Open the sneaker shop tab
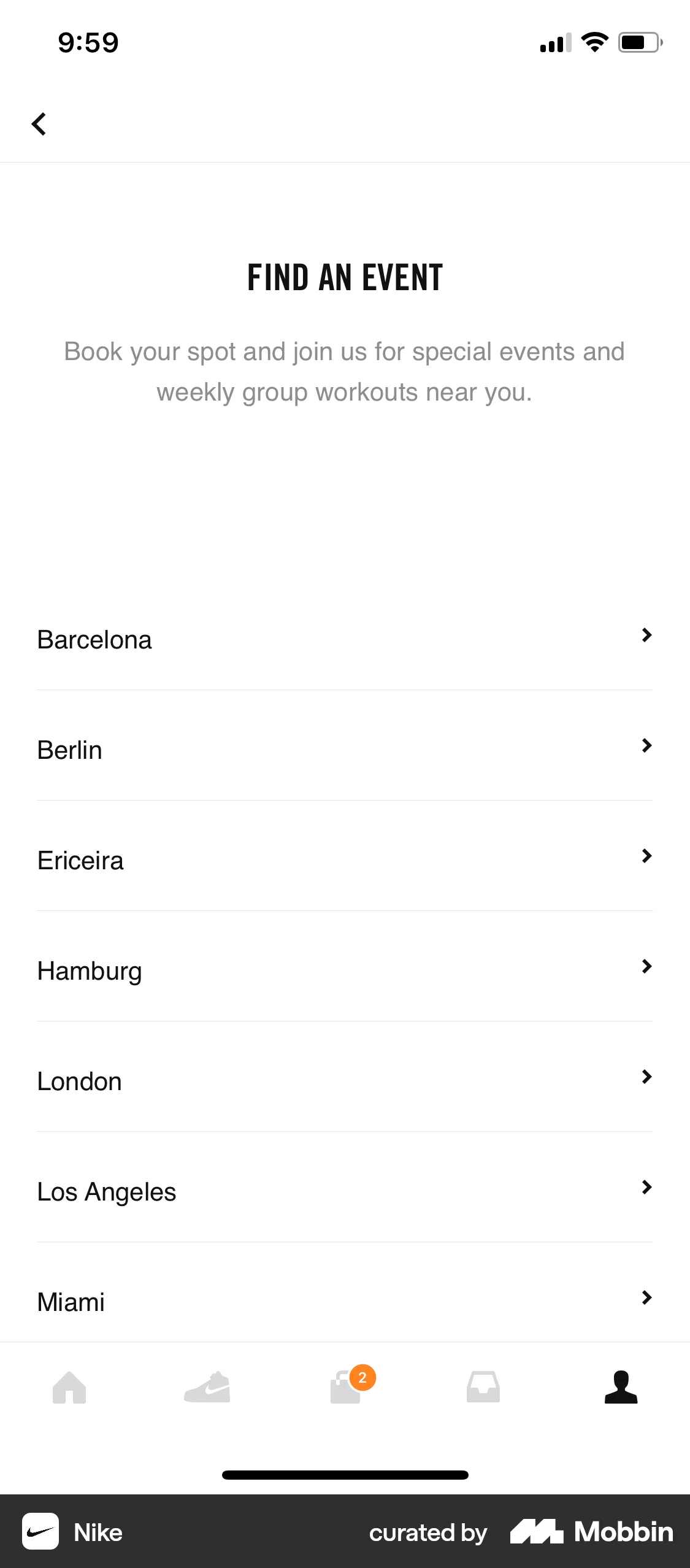The width and height of the screenshot is (690, 1568). tap(207, 1388)
